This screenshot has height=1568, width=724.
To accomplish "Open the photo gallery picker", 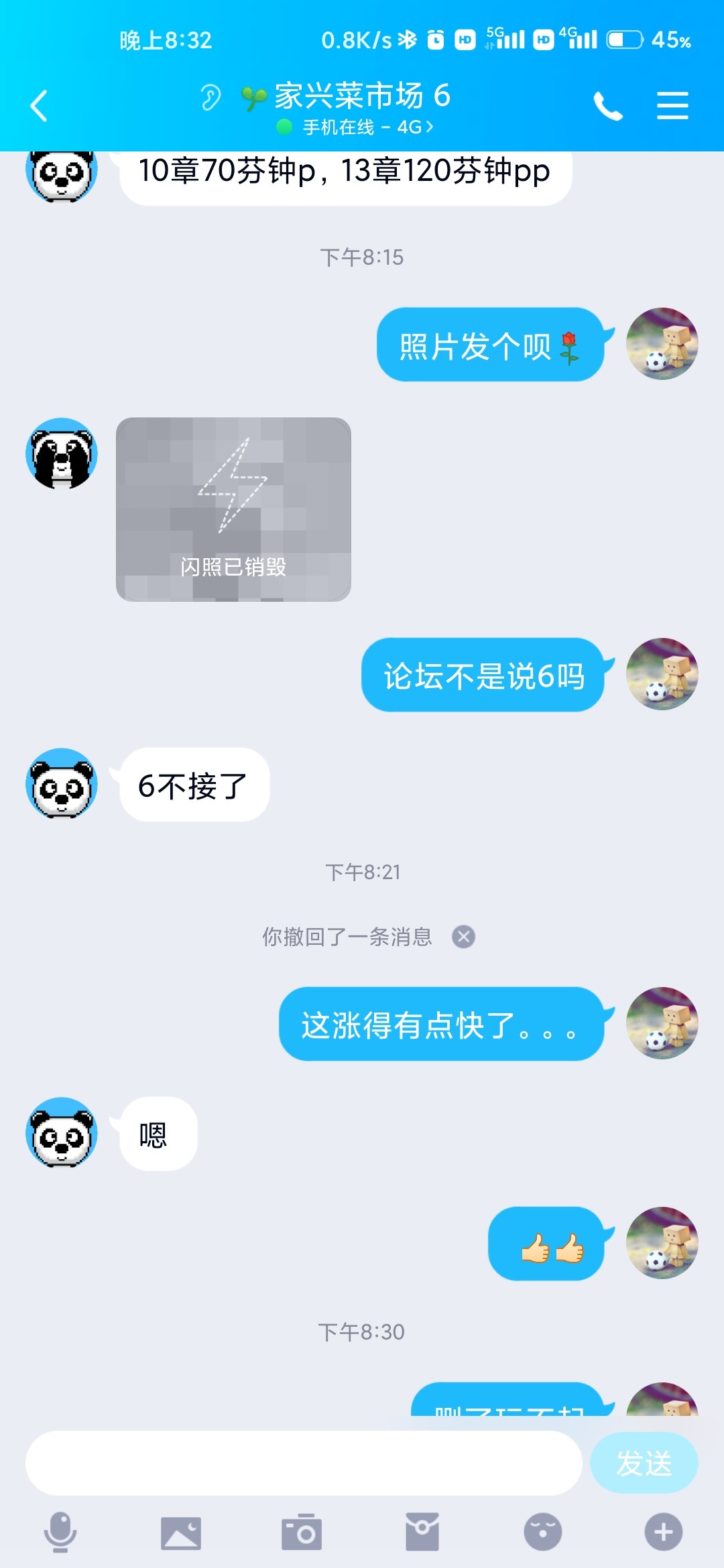I will coord(181,1532).
